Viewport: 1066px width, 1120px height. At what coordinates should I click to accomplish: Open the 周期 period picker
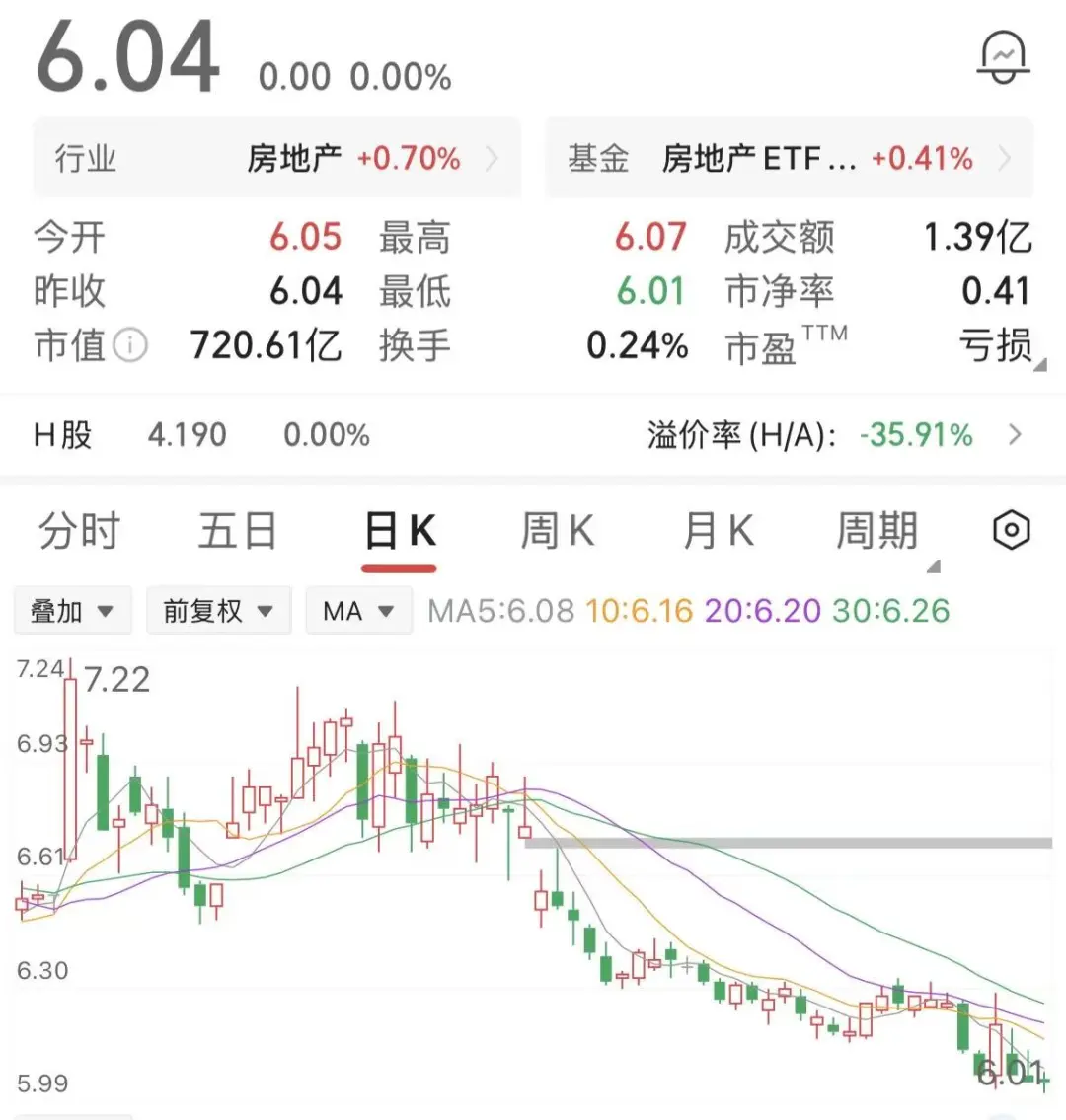[878, 532]
